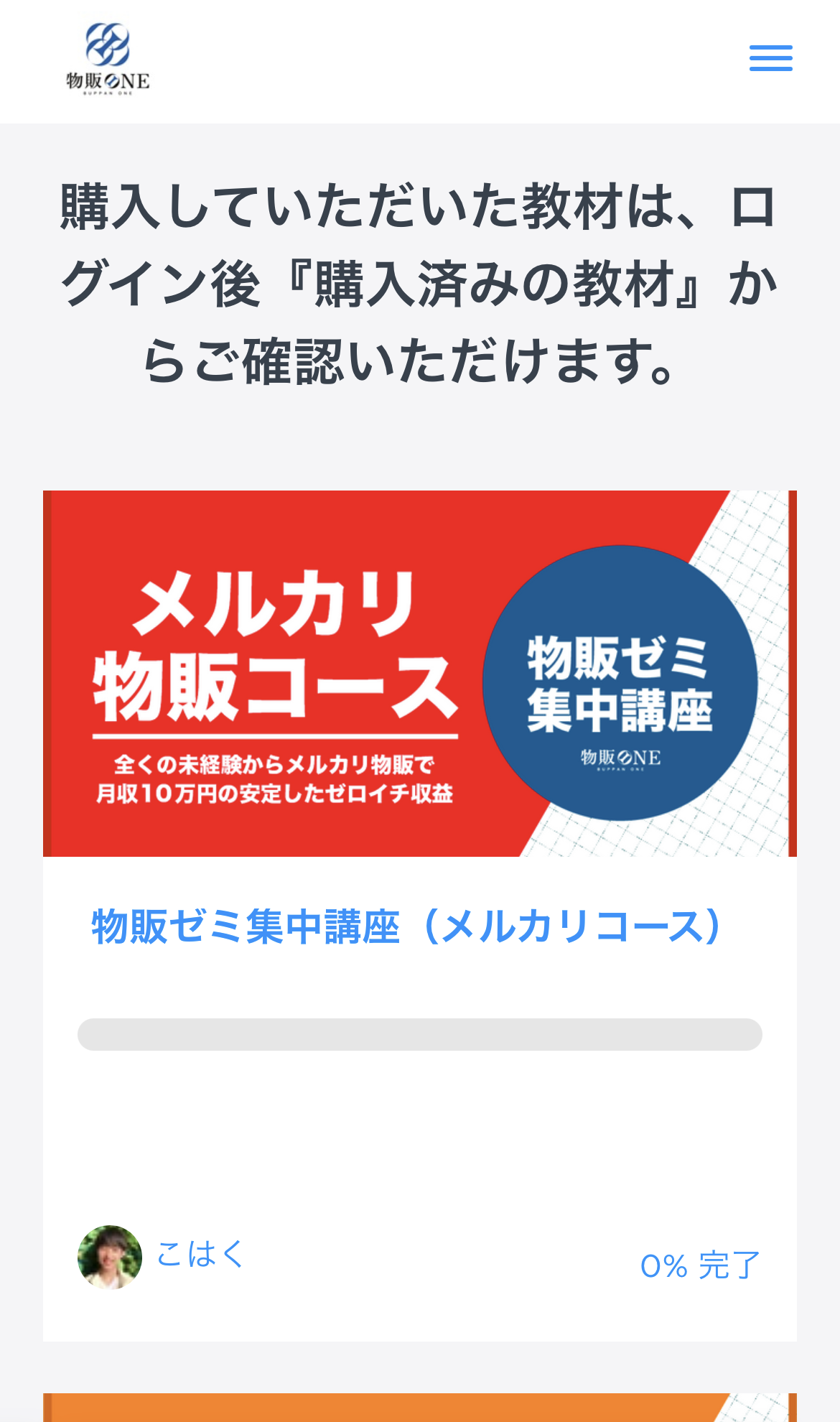Open the hamburger menu

[x=770, y=58]
